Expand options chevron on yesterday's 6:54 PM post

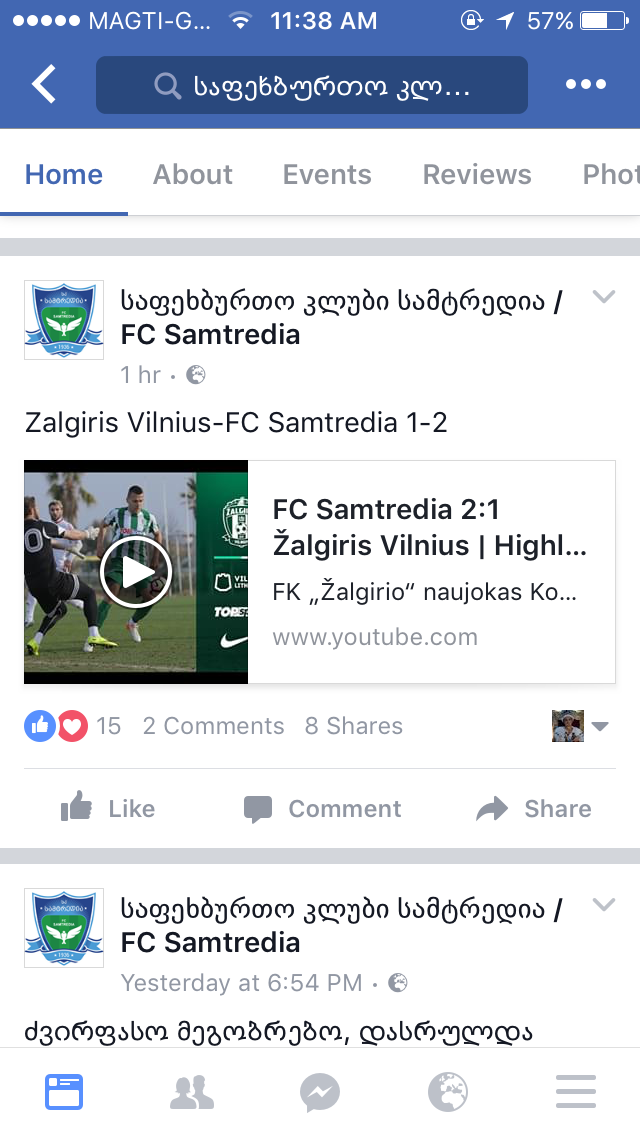(x=603, y=905)
